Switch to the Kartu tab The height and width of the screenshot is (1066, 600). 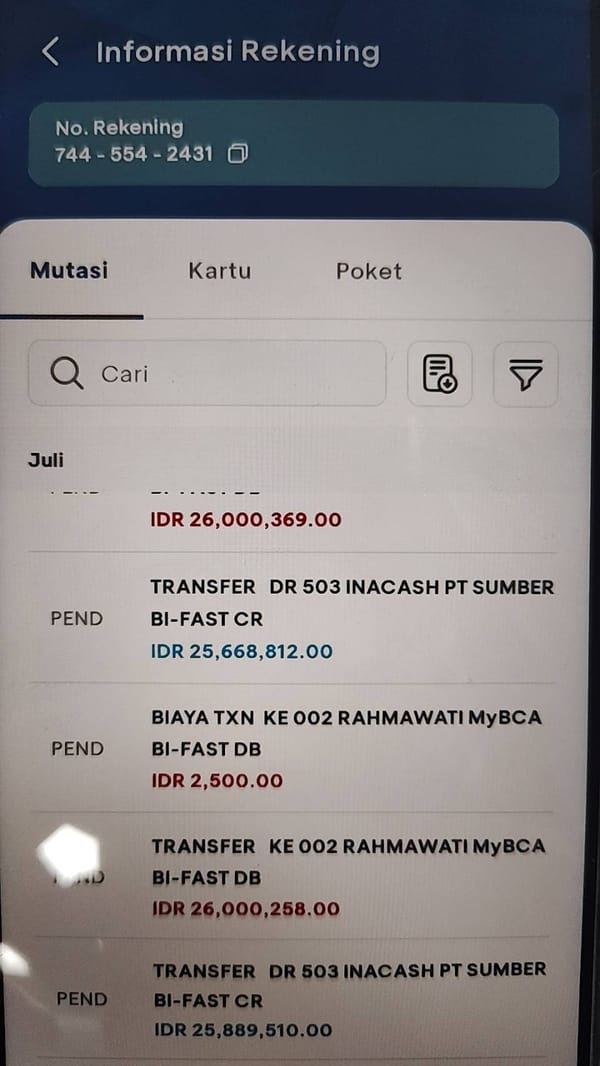(219, 271)
